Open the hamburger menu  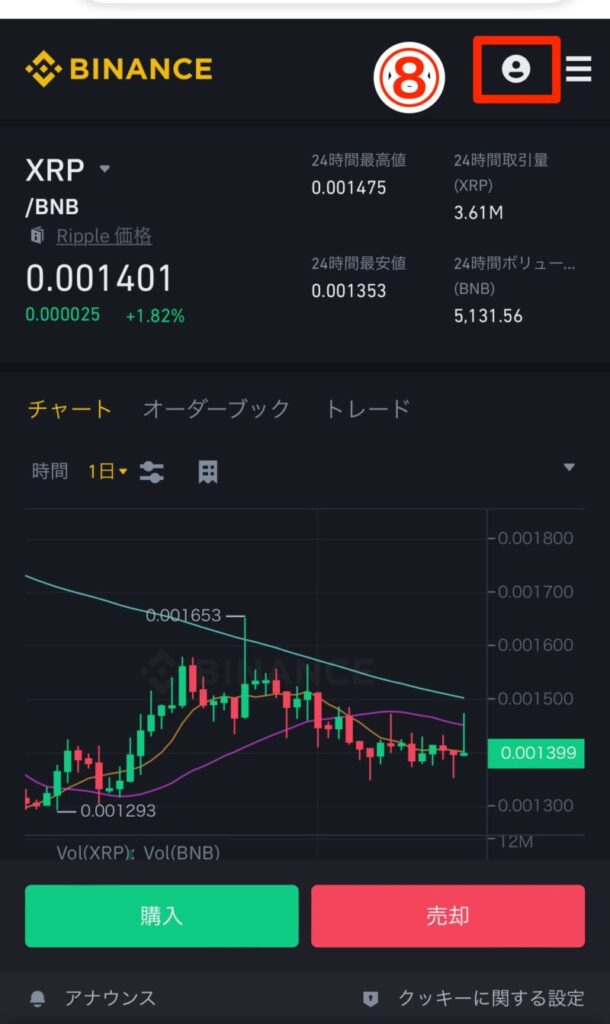tap(578, 69)
